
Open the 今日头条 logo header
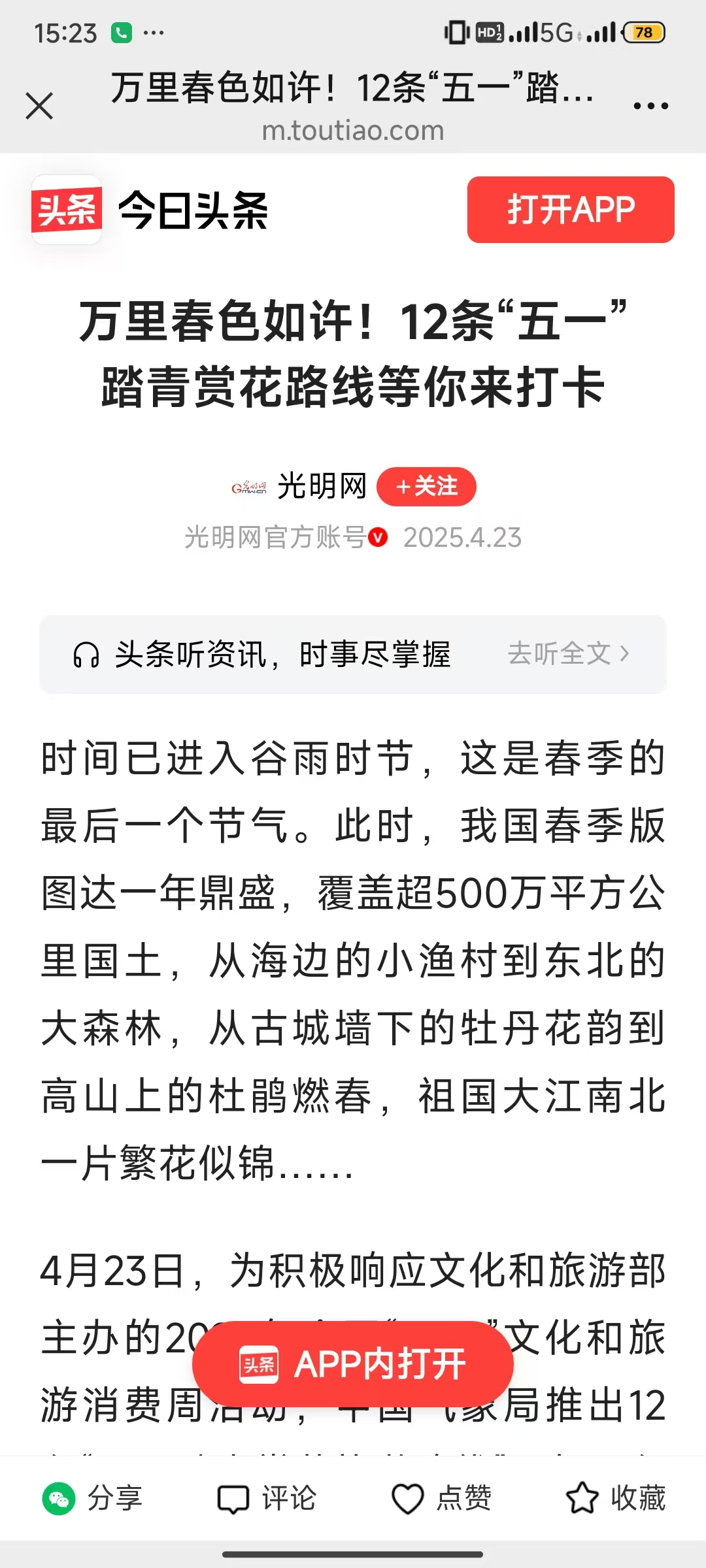(x=150, y=210)
